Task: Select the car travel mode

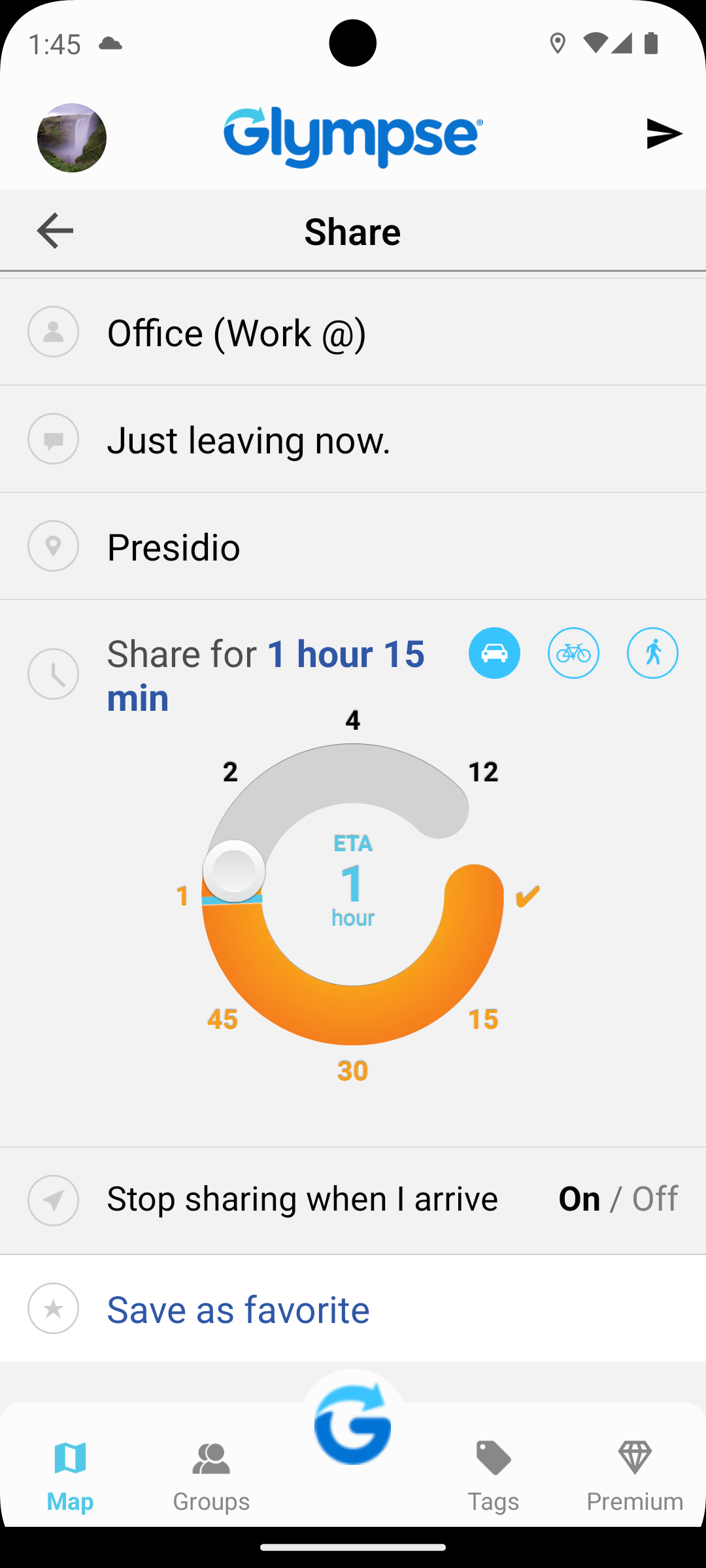Action: [494, 653]
